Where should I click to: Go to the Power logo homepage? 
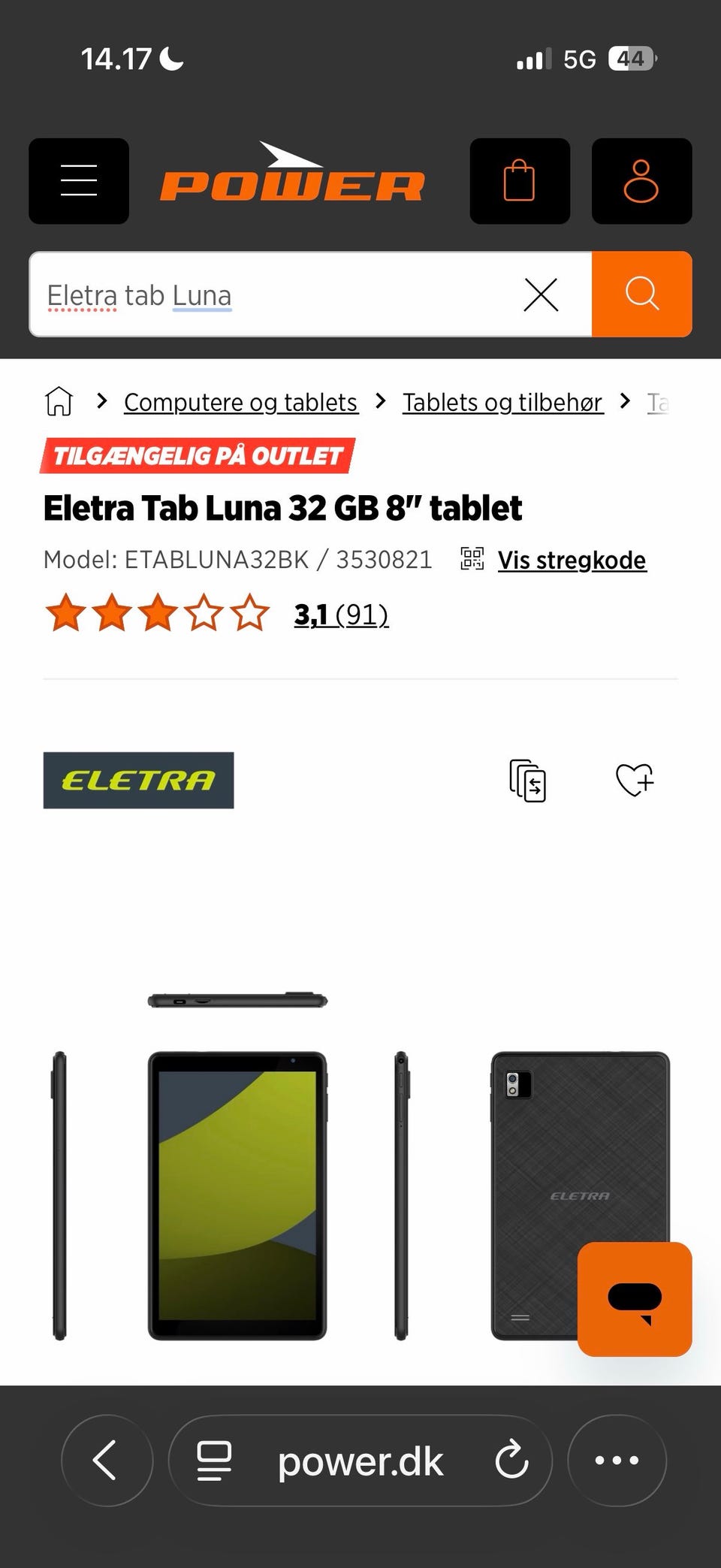point(292,173)
